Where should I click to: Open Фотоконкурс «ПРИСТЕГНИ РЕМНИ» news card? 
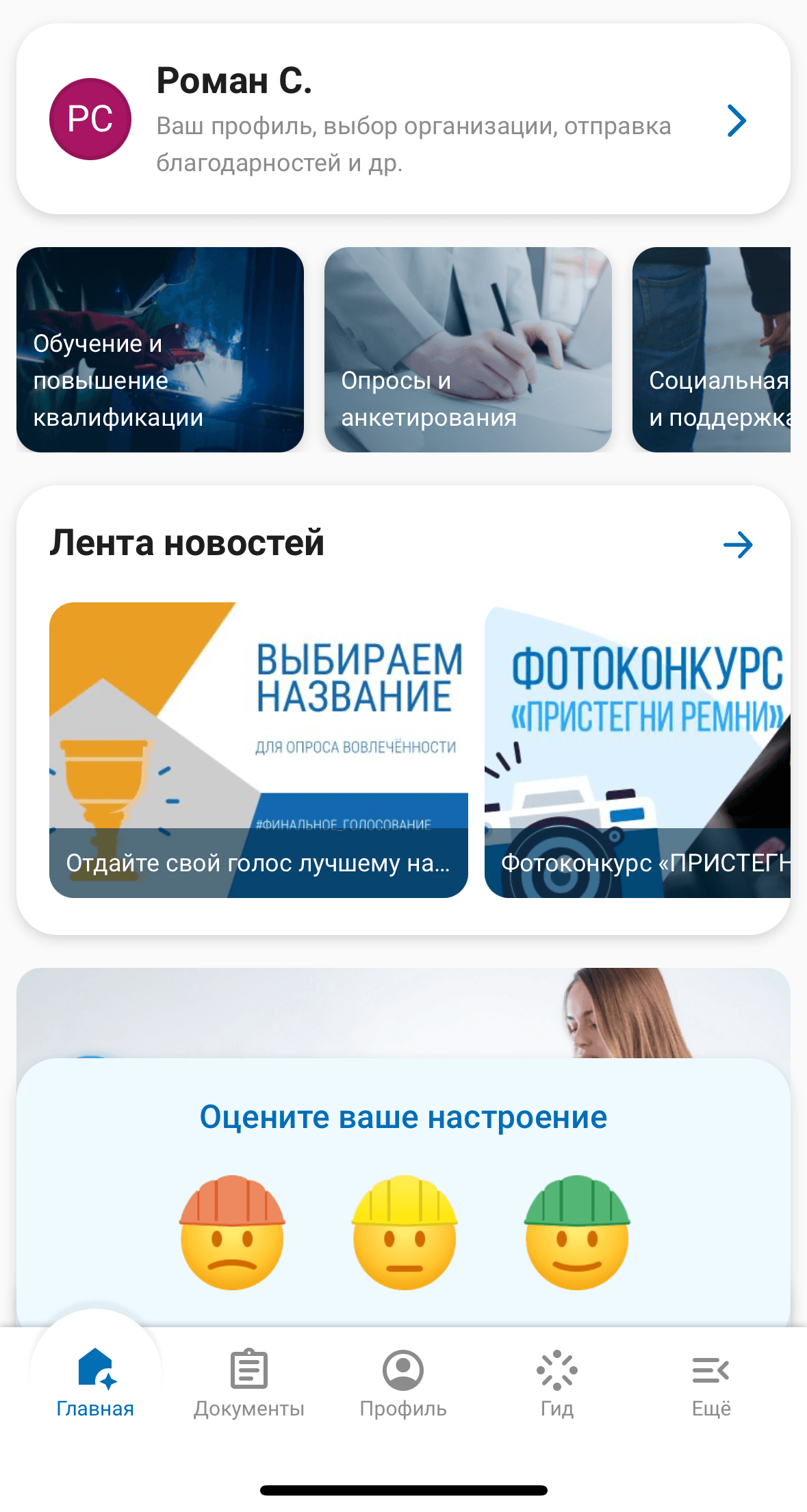pos(637,750)
